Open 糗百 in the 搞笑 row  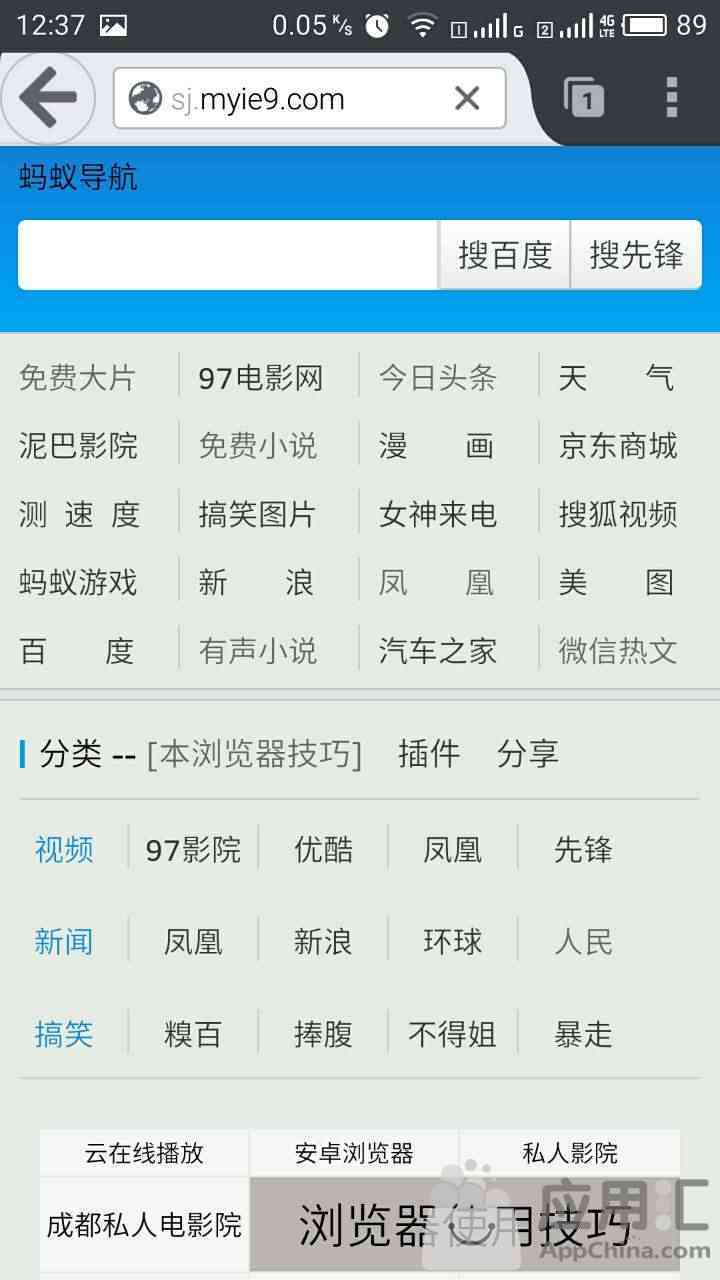pos(193,1034)
